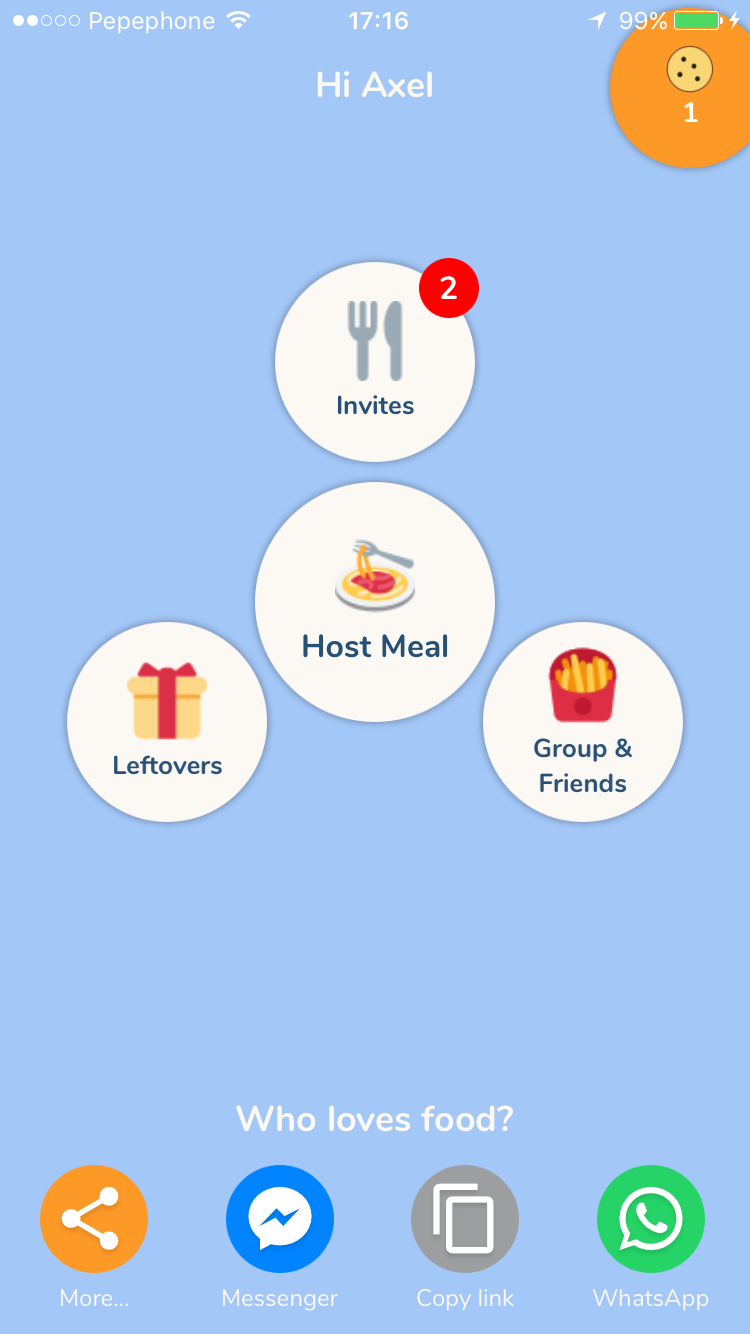Viewport: 750px width, 1334px height.
Task: Copy the invite link
Action: pos(465,1219)
